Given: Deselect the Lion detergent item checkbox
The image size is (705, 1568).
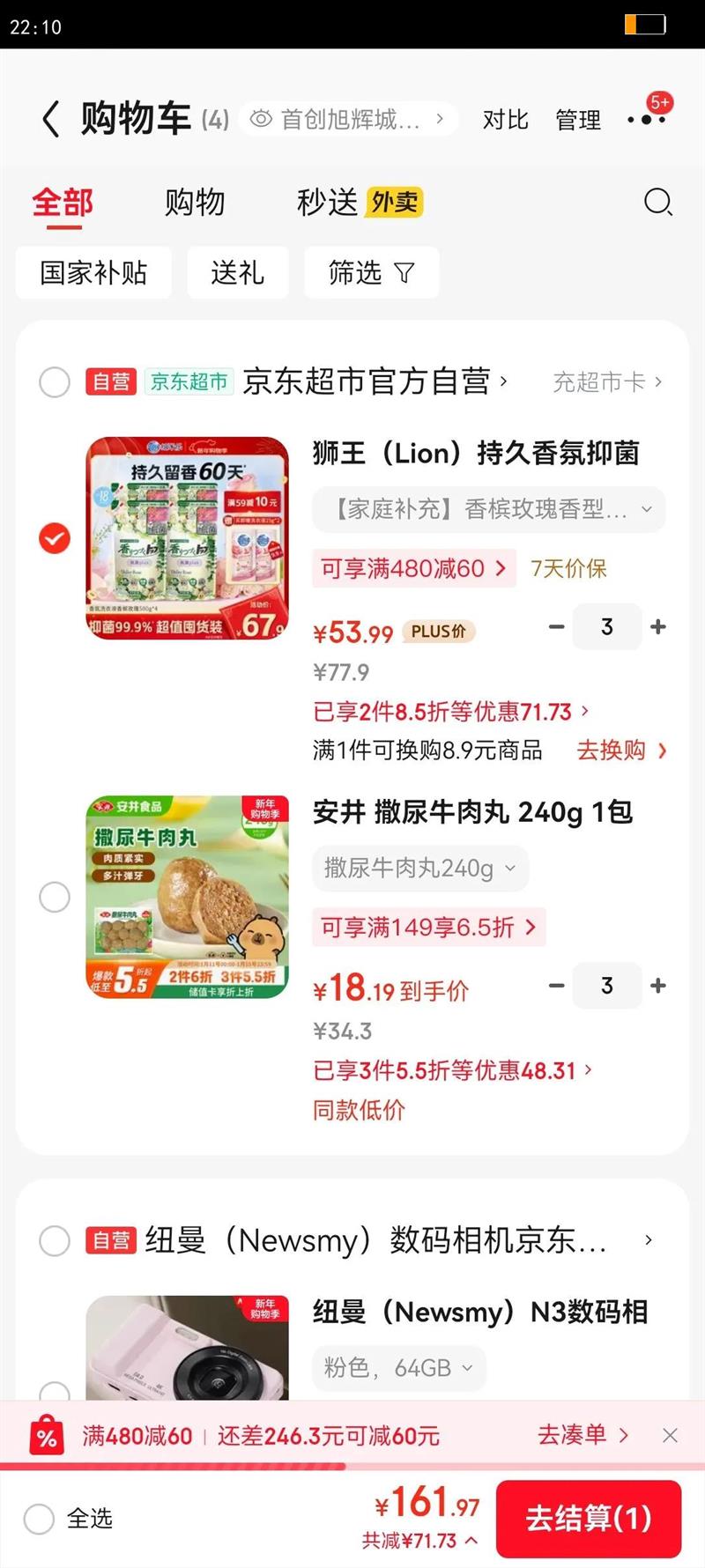Looking at the screenshot, I should click(x=54, y=537).
